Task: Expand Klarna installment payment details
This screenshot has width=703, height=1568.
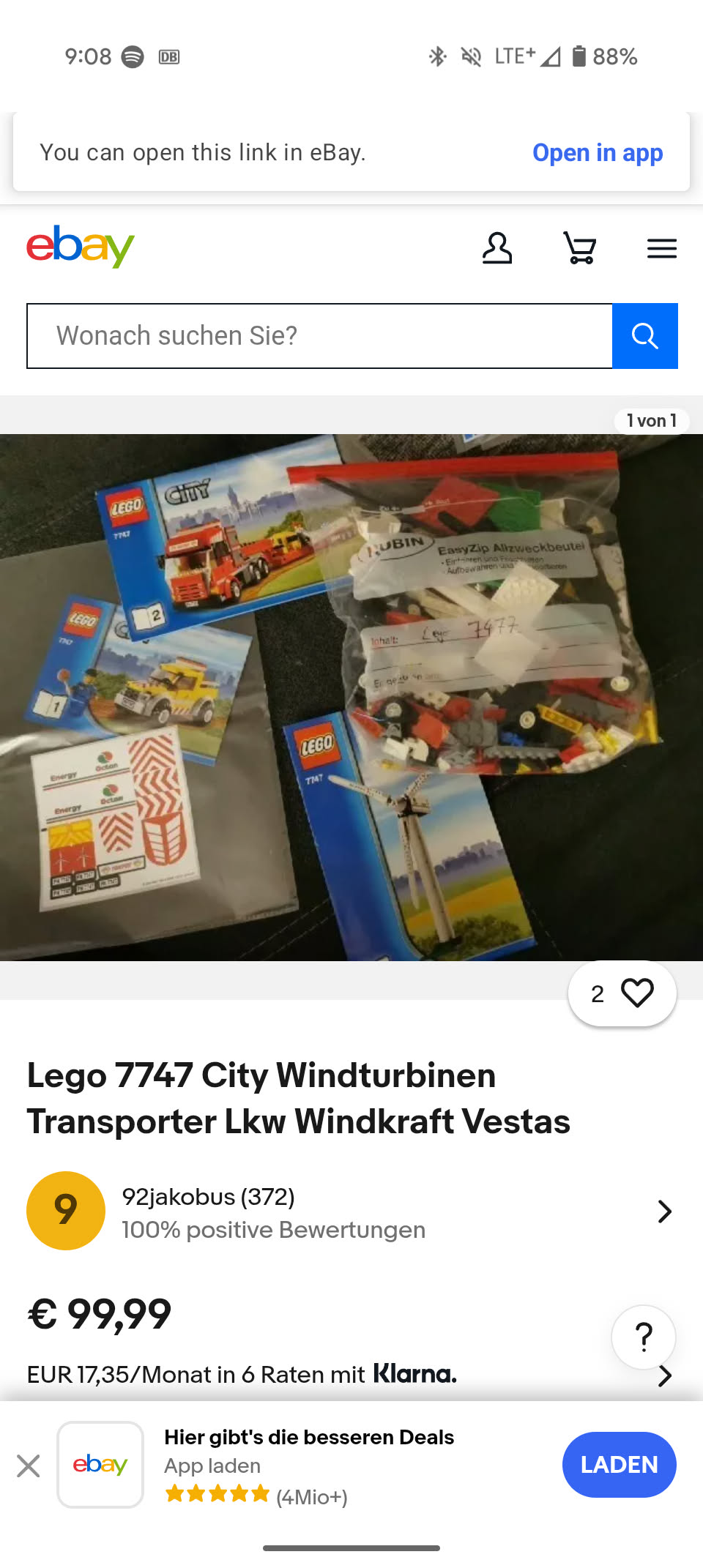Action: [x=663, y=1376]
